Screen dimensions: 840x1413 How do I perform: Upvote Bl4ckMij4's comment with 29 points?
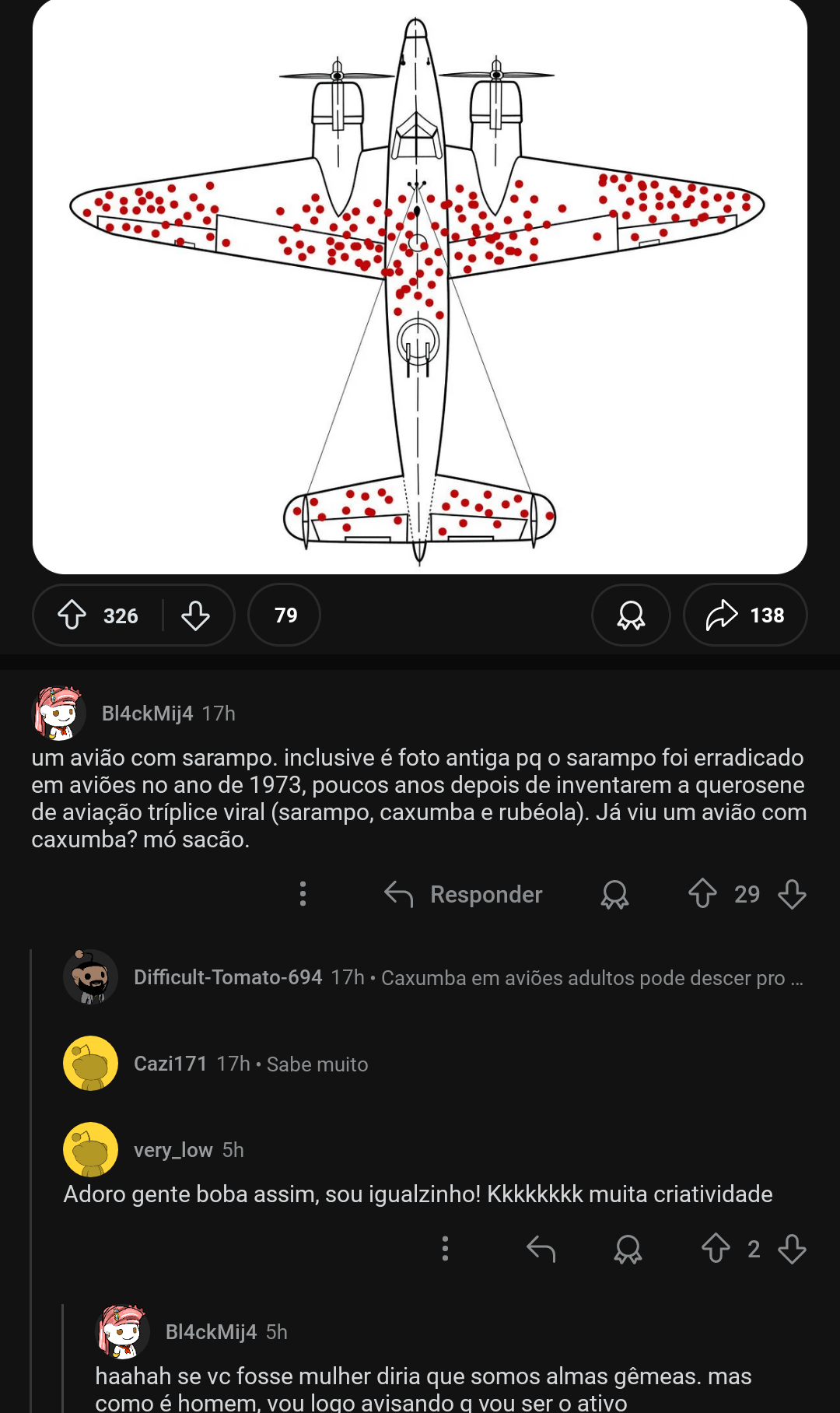(702, 893)
